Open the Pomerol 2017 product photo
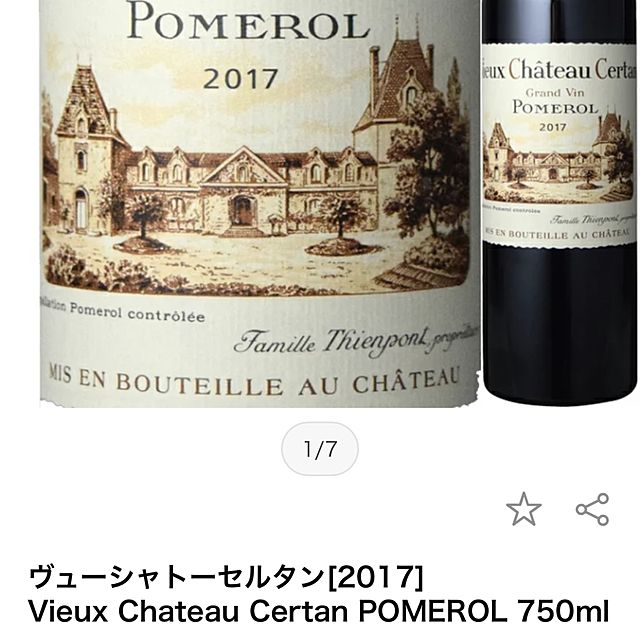This screenshot has height=640, width=640. click(x=320, y=200)
